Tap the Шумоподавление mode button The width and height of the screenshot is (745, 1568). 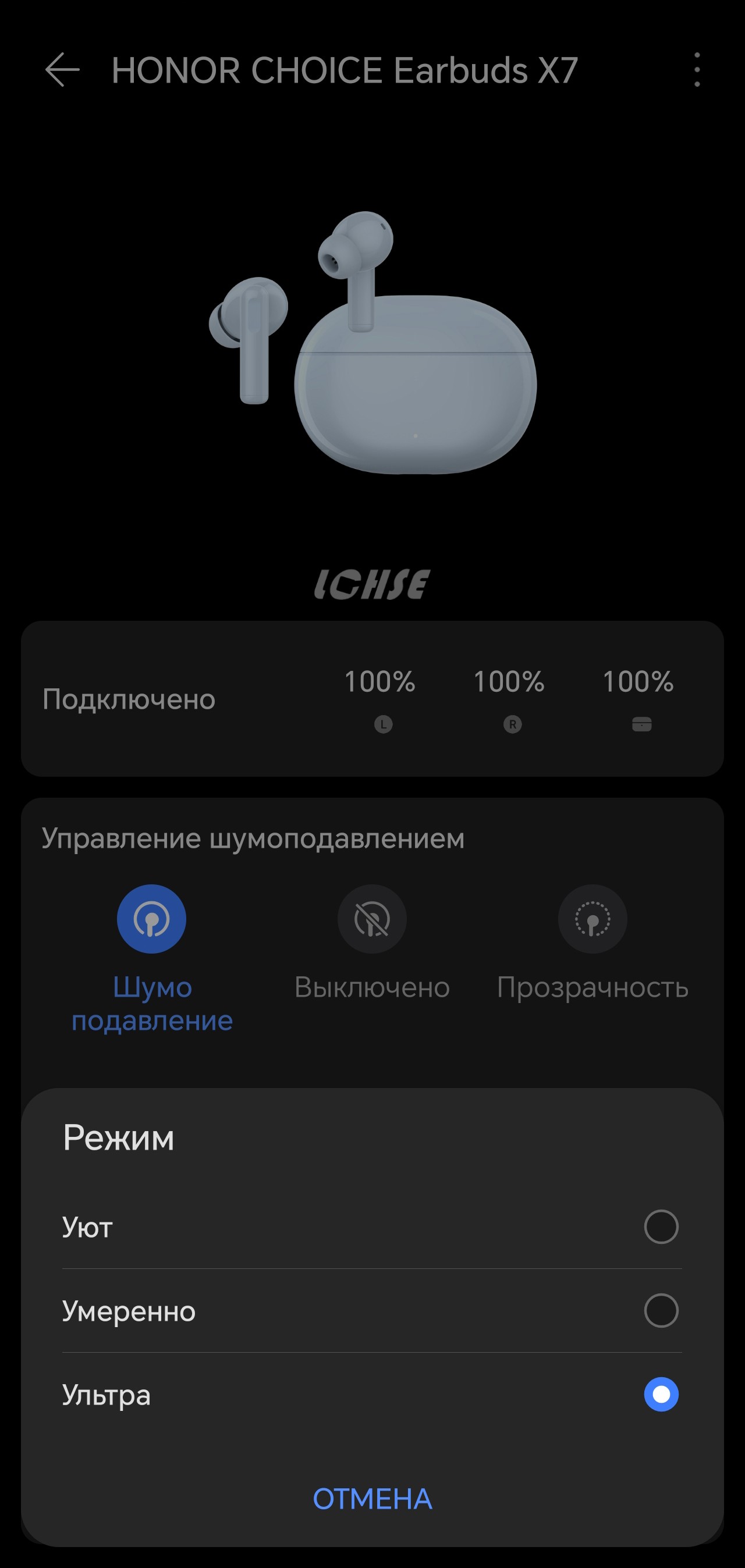coord(152,919)
